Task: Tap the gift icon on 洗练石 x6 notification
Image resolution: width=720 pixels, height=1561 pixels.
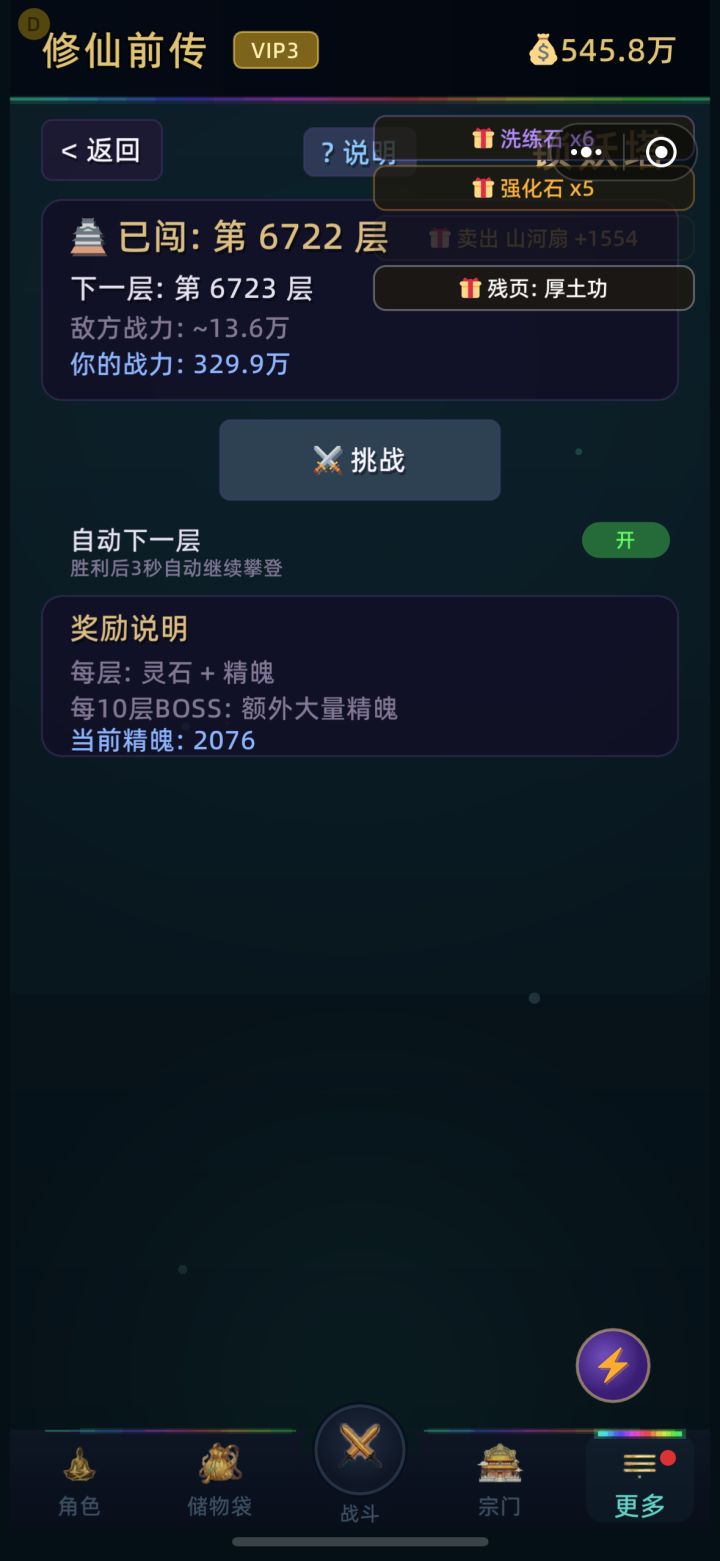Action: (x=483, y=139)
